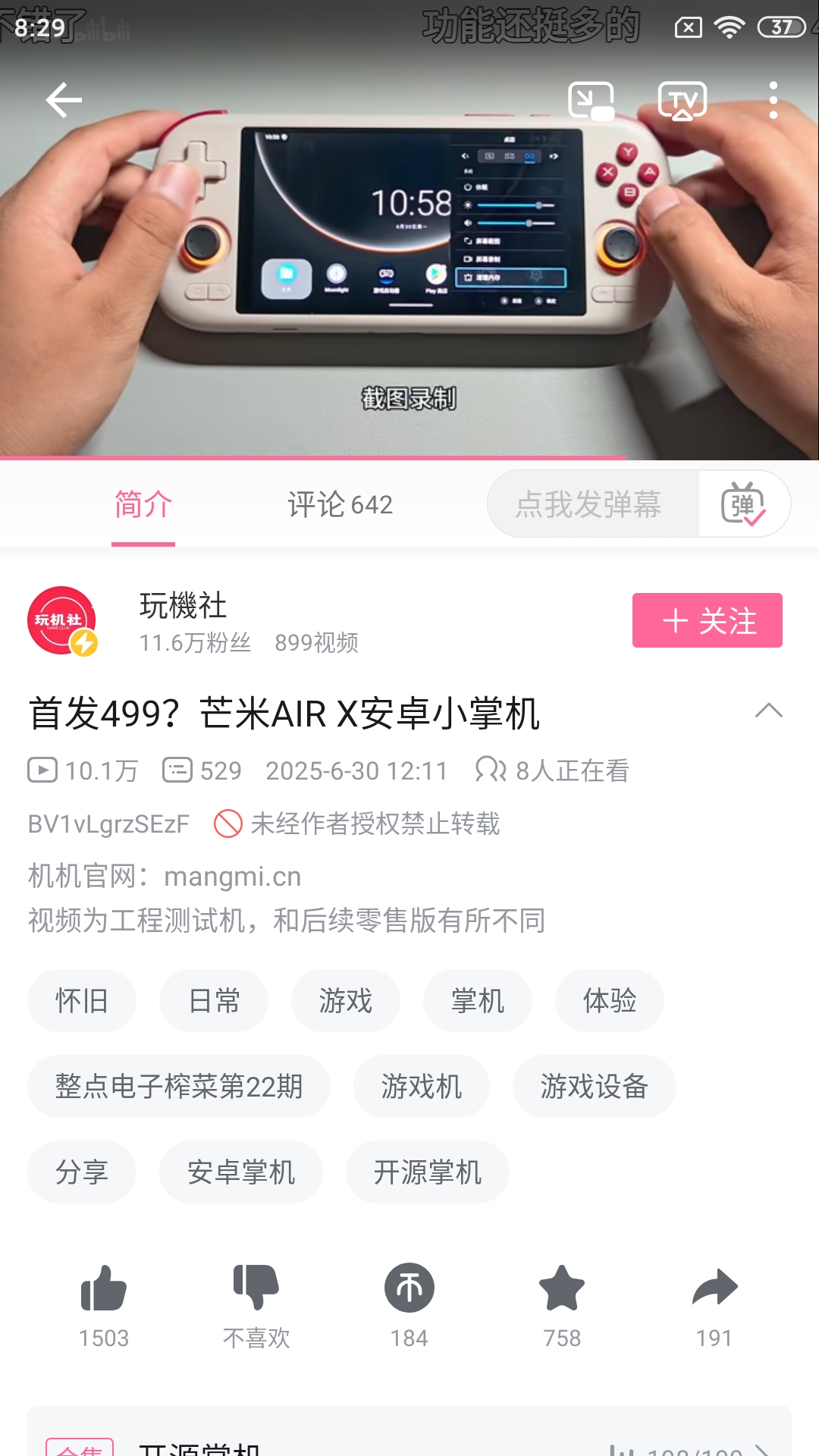Mark video as 不喜欢
The image size is (819, 1456).
(256, 1289)
